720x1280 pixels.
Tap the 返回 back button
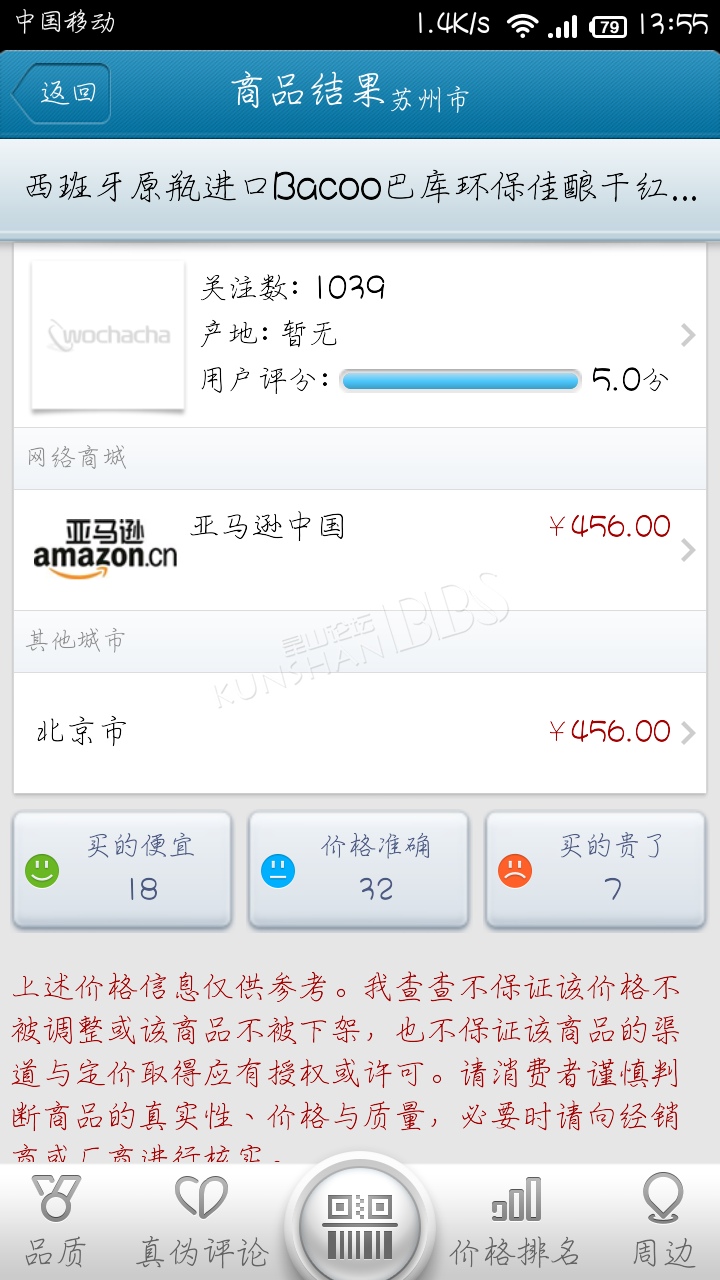click(61, 94)
